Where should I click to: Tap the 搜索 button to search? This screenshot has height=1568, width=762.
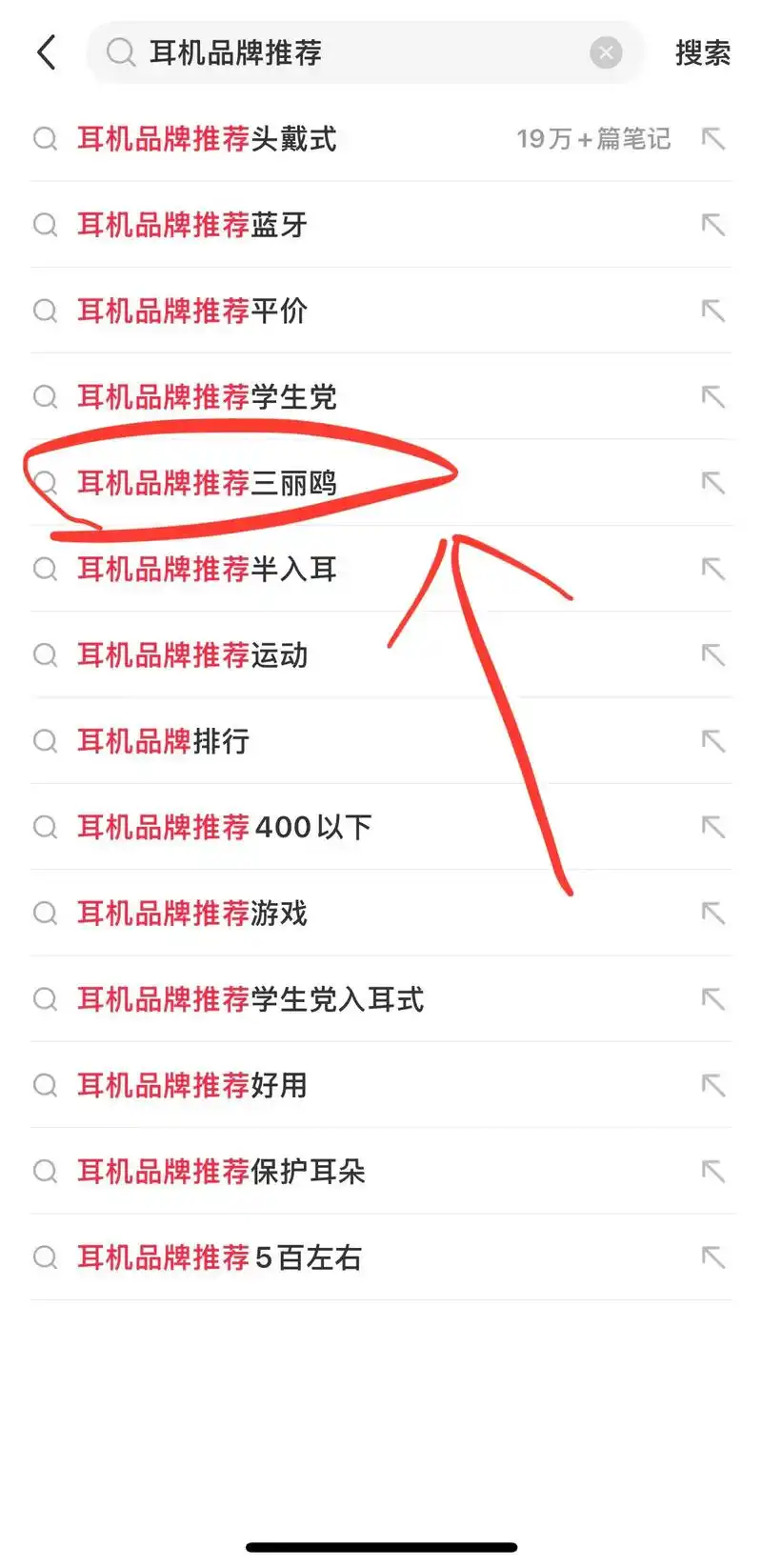(x=703, y=52)
